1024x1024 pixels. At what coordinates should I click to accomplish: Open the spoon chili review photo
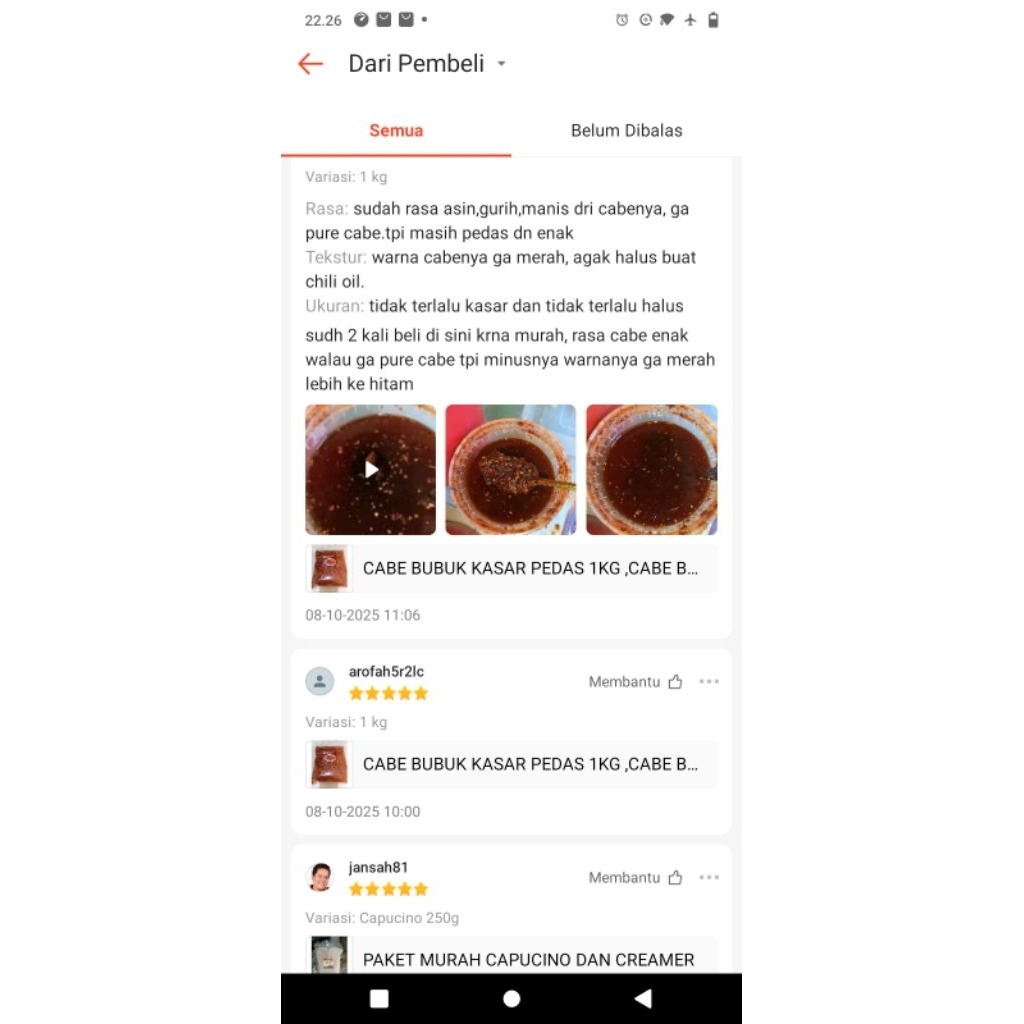510,469
